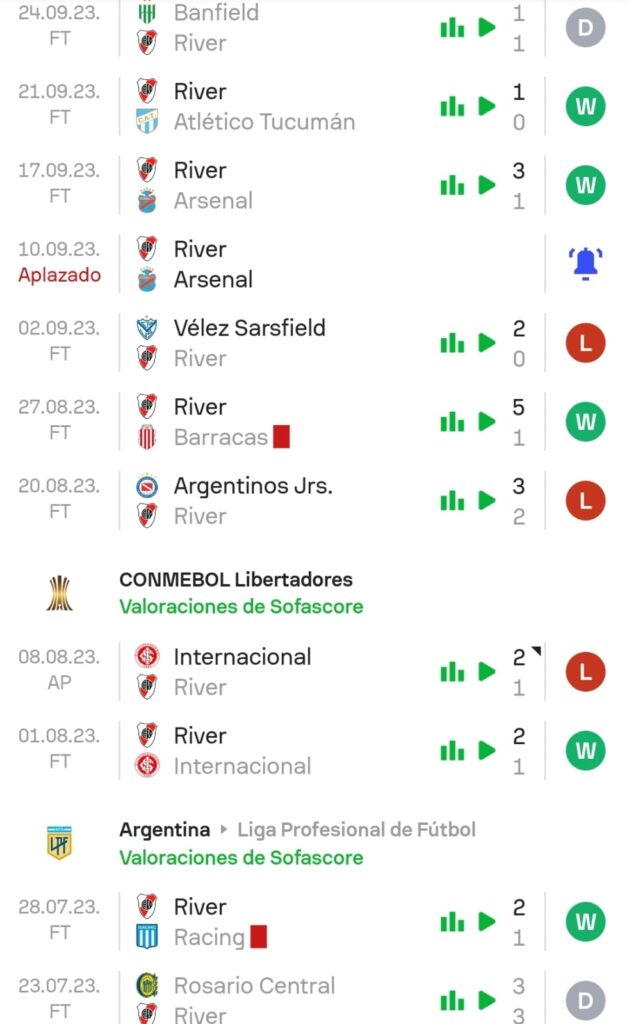
Task: Open the River vs Arsenal 3-1 match
Action: click(314, 185)
